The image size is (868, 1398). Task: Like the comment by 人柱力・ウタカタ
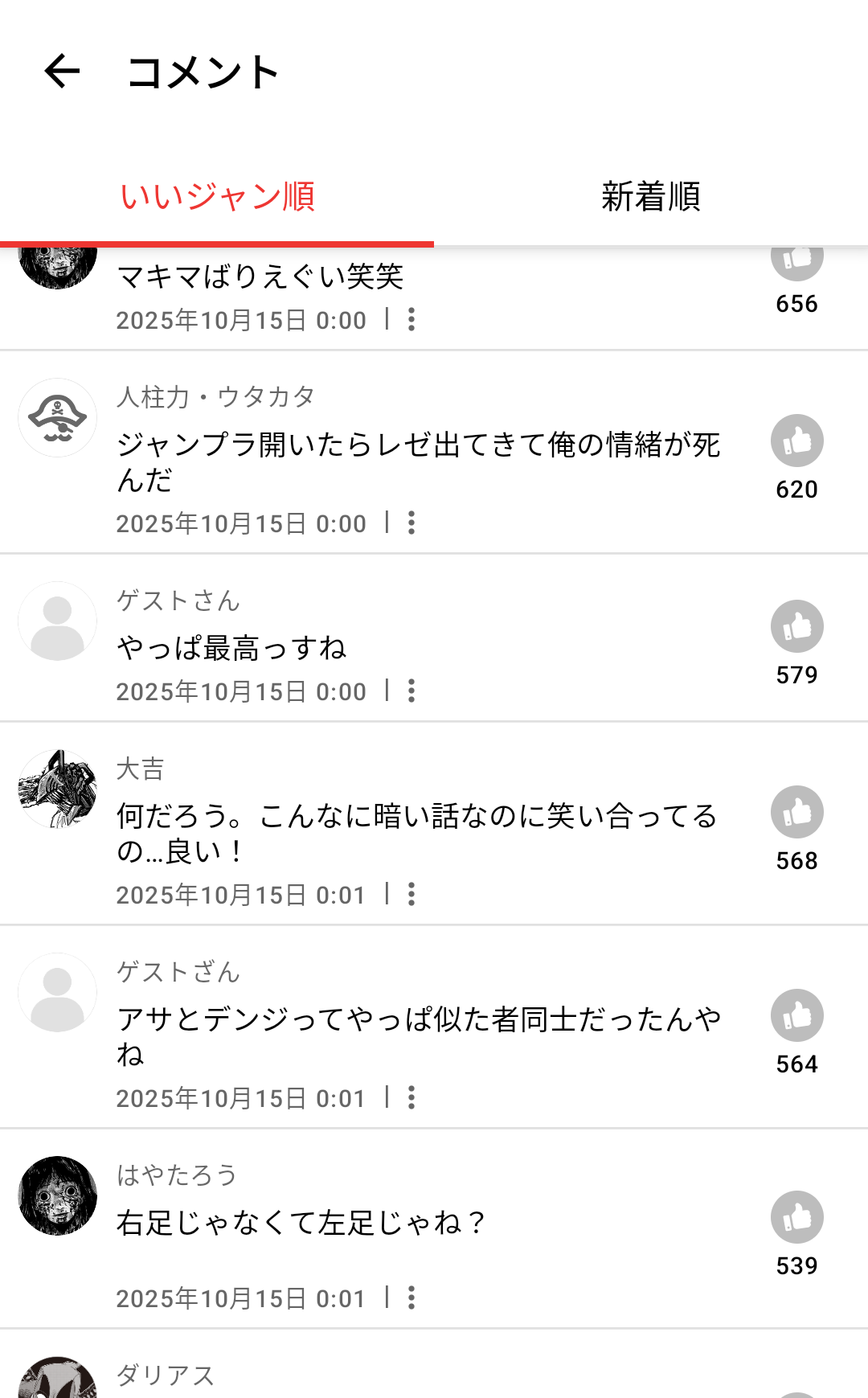[796, 441]
